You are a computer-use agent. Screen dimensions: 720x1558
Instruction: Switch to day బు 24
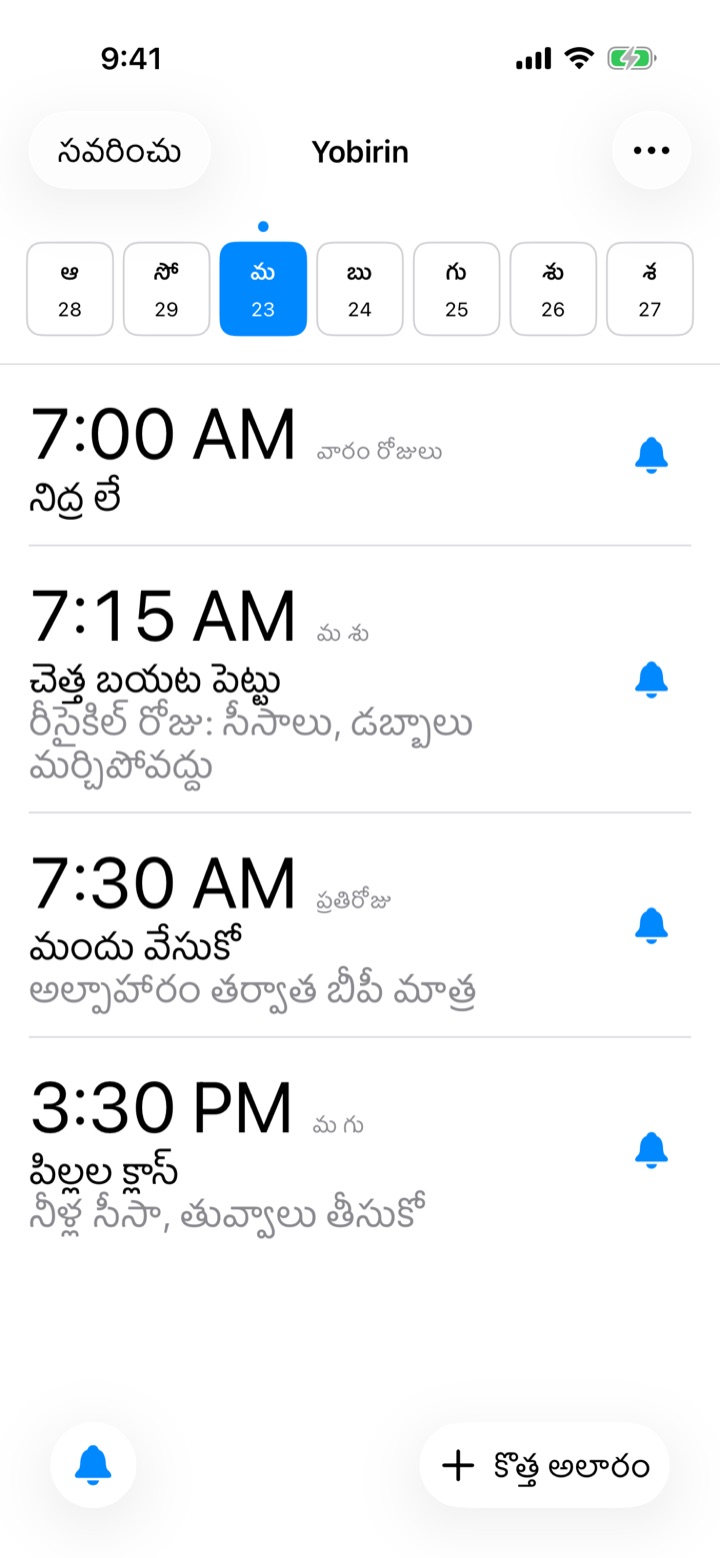[x=360, y=289]
